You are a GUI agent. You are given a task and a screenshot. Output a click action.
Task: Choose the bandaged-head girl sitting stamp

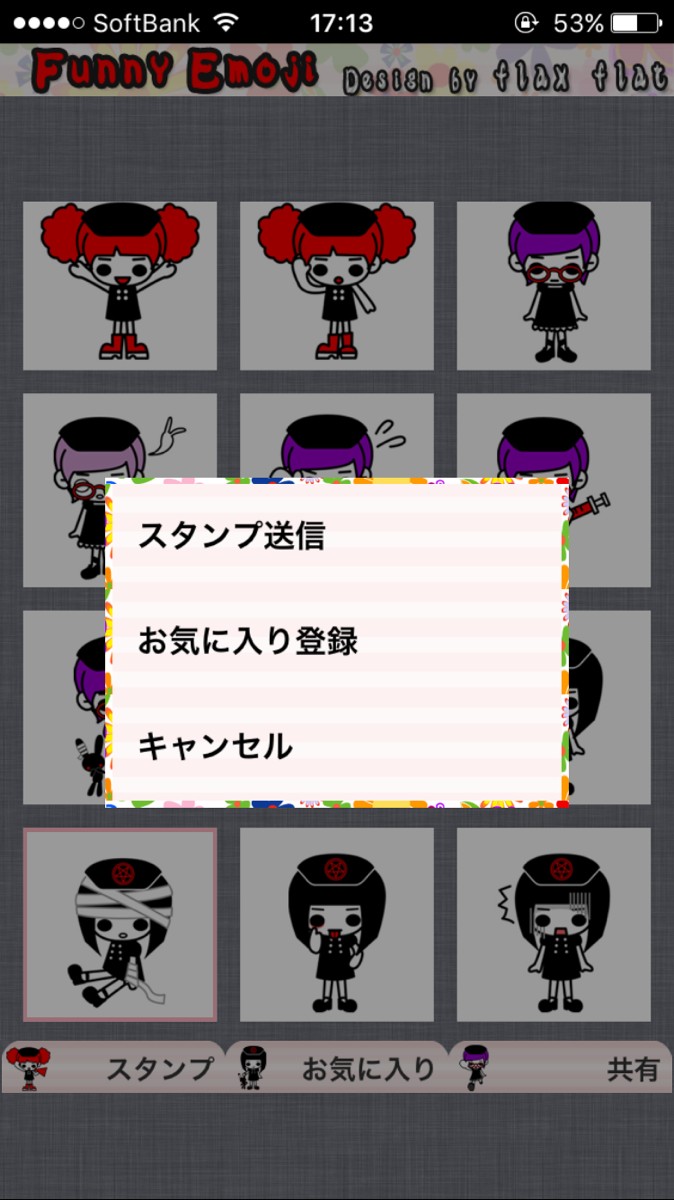point(120,924)
